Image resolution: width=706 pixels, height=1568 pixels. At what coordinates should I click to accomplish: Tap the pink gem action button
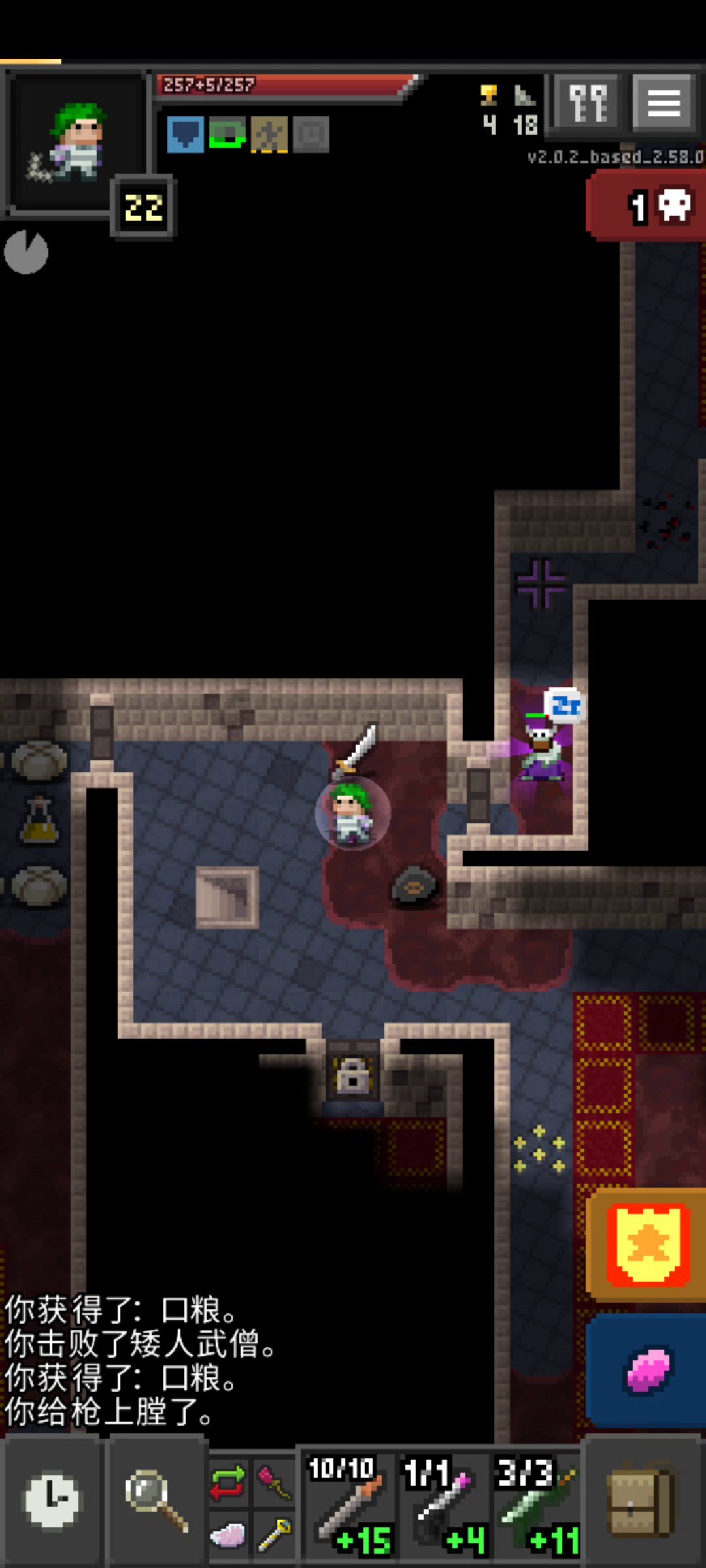tap(647, 1369)
